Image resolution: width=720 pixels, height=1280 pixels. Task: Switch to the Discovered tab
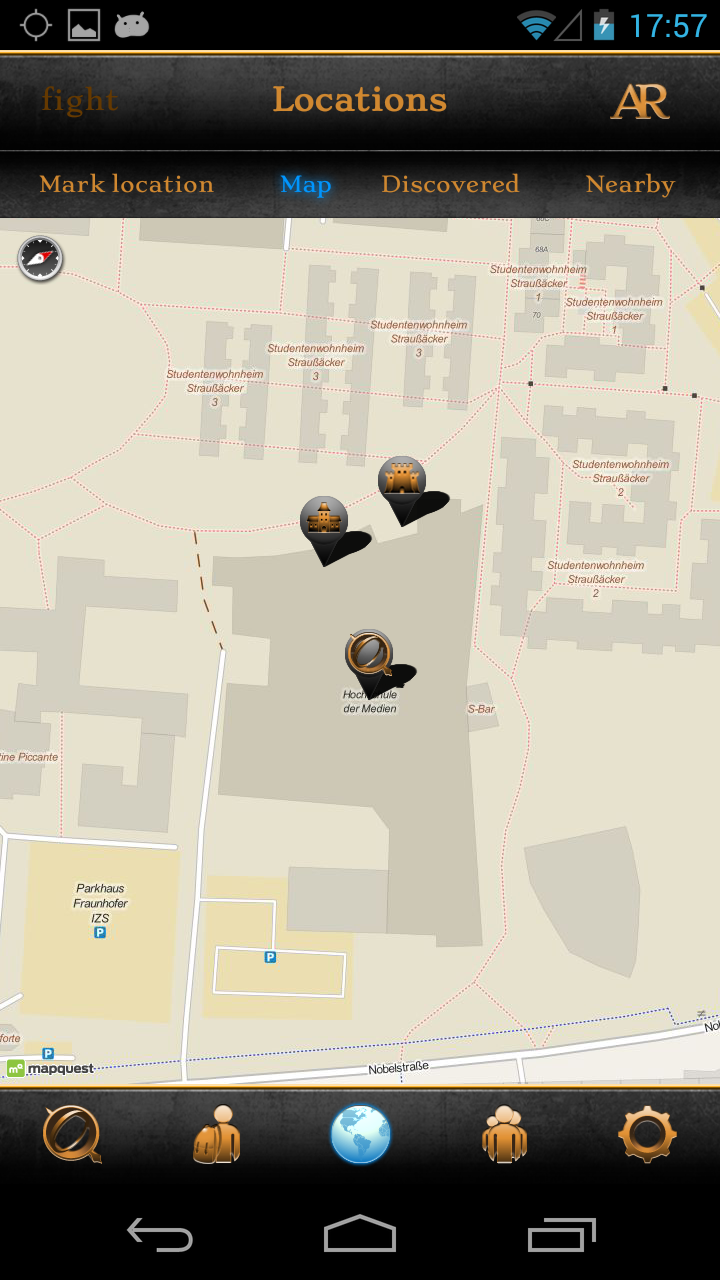[x=450, y=184]
